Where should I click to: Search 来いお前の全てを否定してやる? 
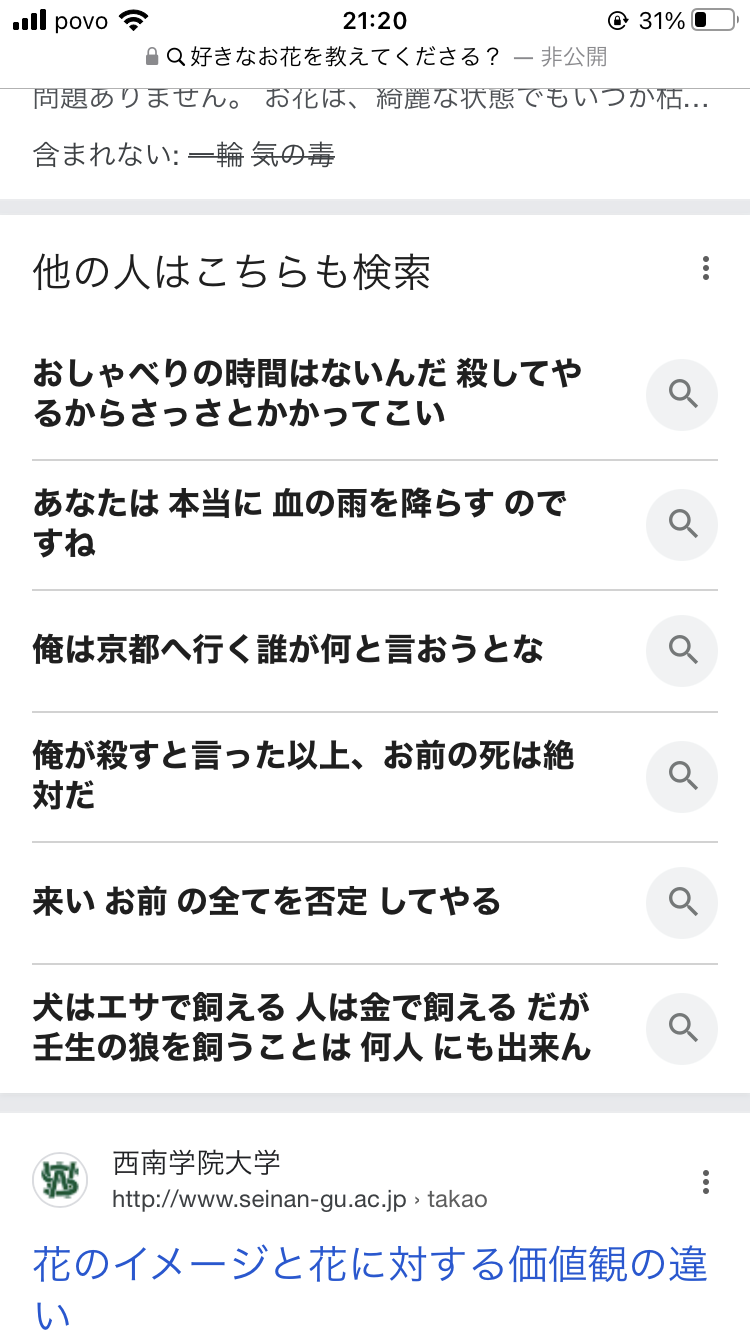pyautogui.click(x=374, y=902)
